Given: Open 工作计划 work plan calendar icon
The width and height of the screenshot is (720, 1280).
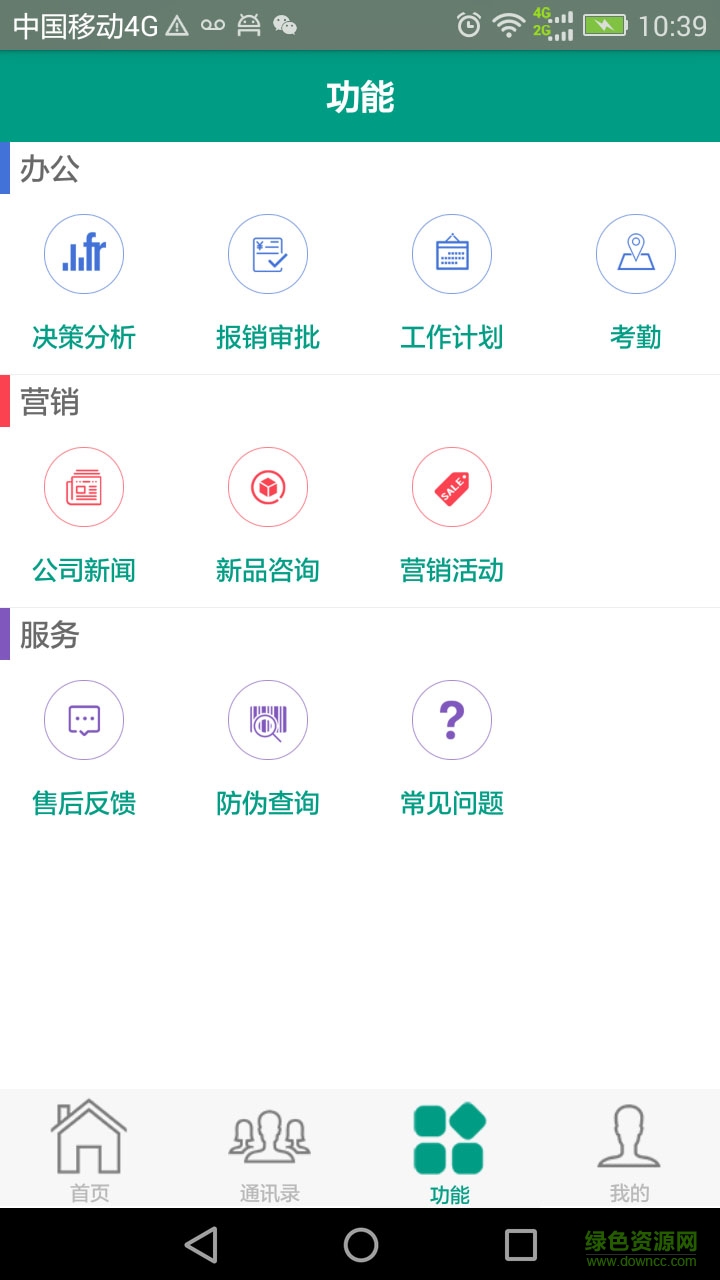Looking at the screenshot, I should click(x=452, y=254).
